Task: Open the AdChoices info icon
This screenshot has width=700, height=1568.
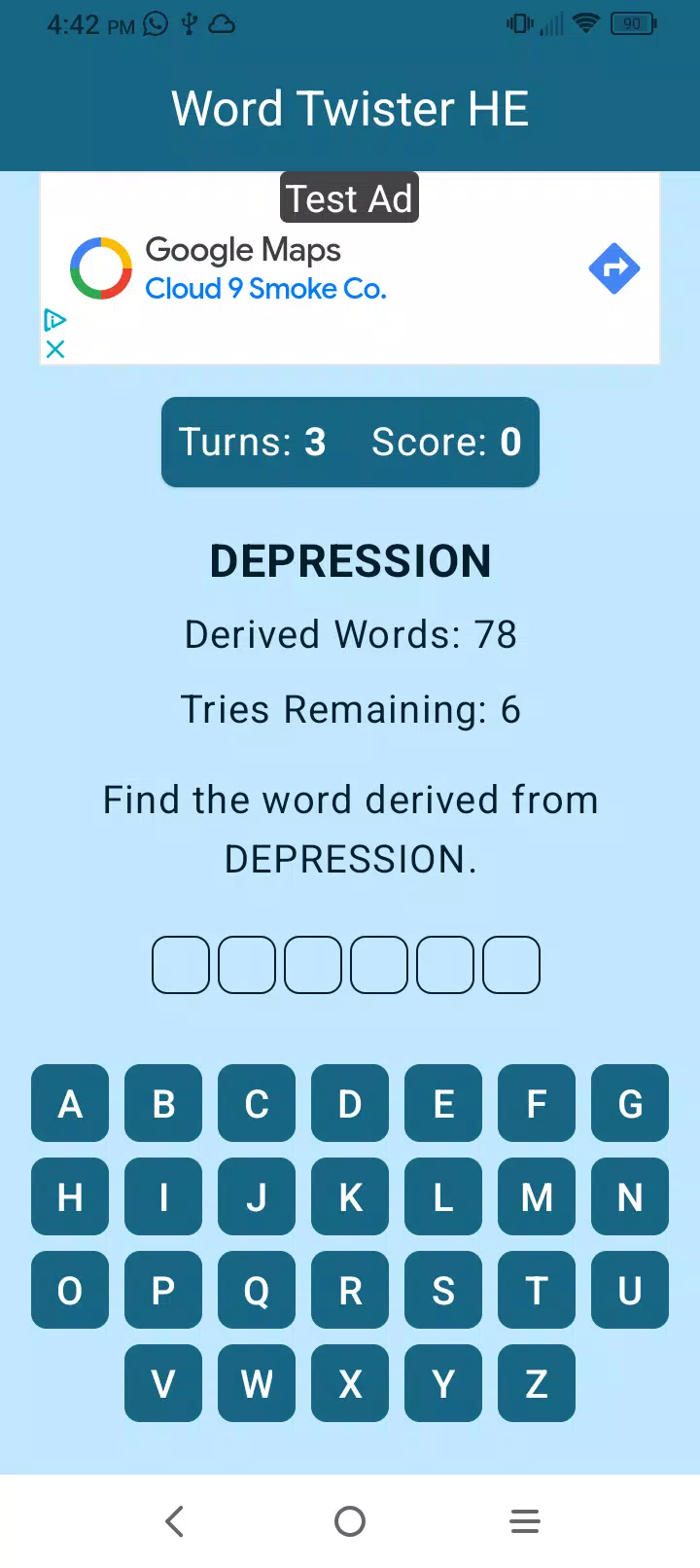Action: coord(55,320)
